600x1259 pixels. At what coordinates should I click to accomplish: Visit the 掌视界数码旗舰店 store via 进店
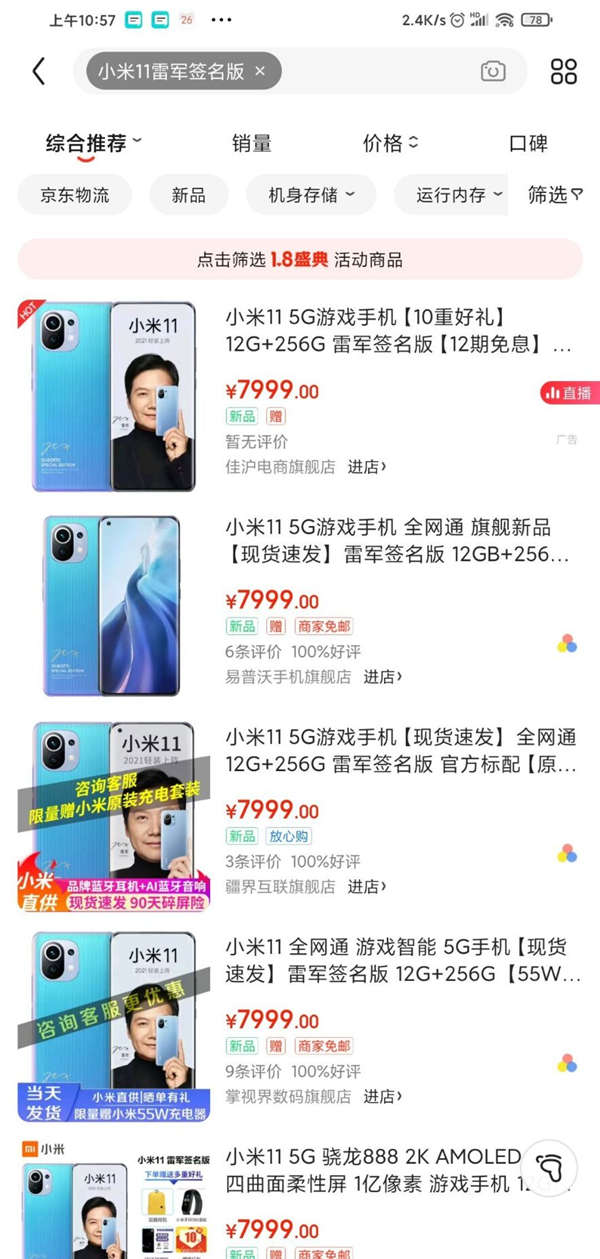click(x=382, y=1097)
